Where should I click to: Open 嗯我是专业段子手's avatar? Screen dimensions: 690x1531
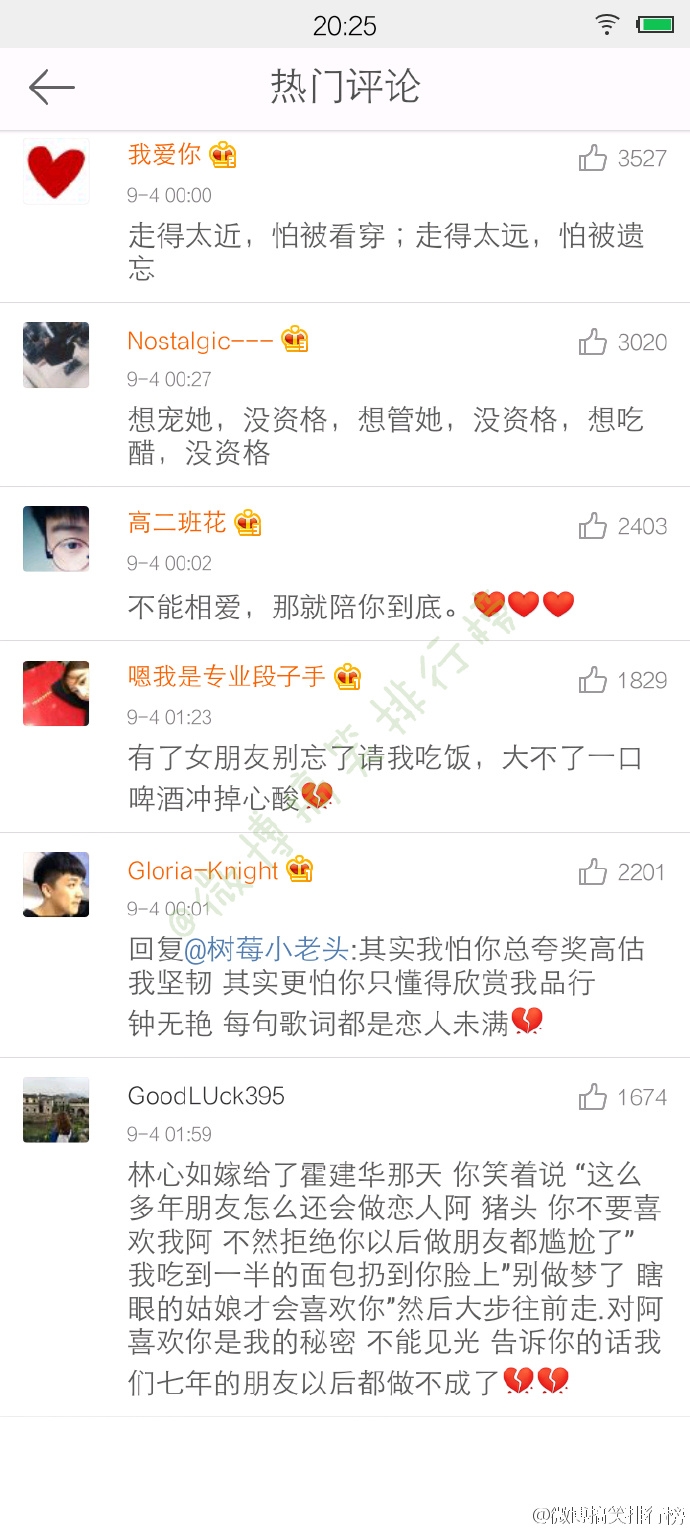[x=56, y=693]
